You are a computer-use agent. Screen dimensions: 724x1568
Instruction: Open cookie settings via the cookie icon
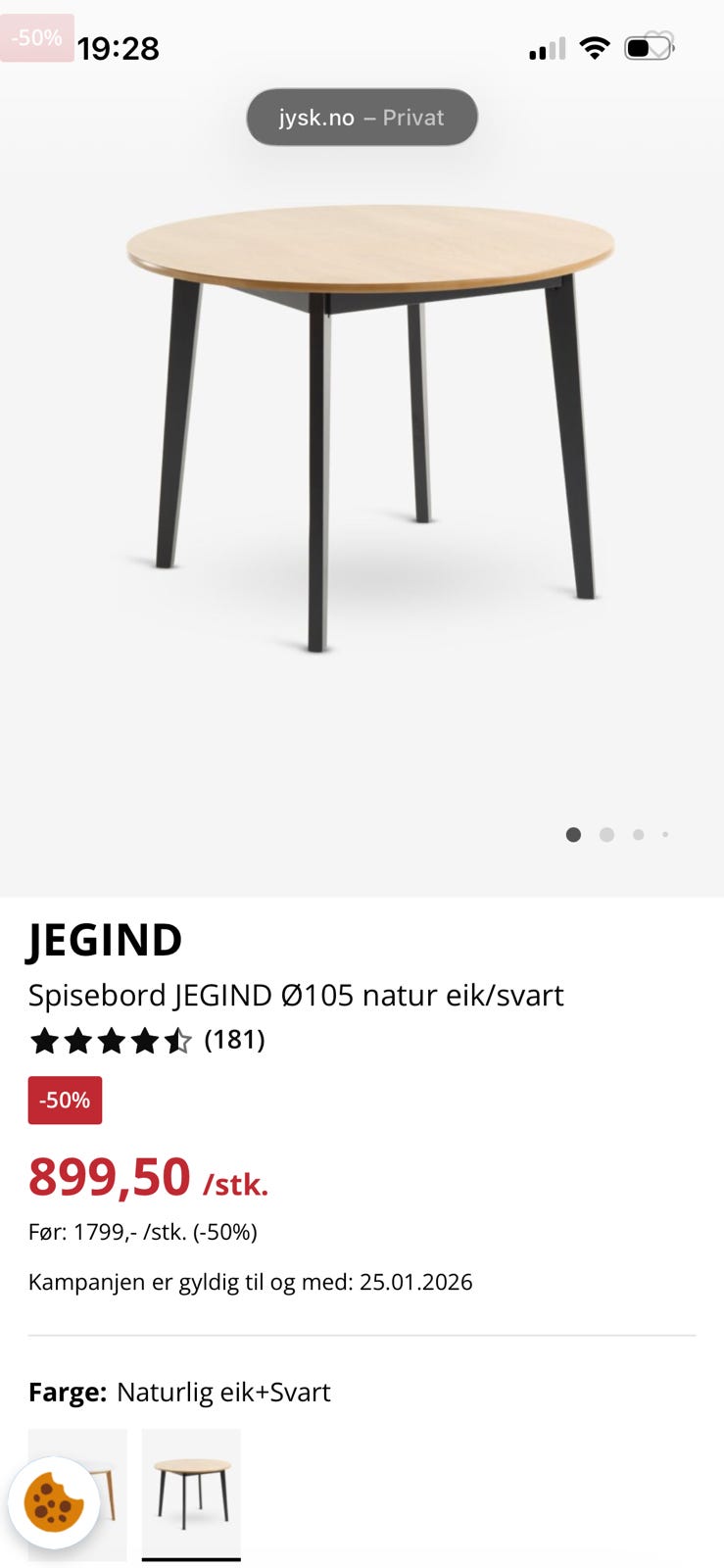coord(54,1502)
